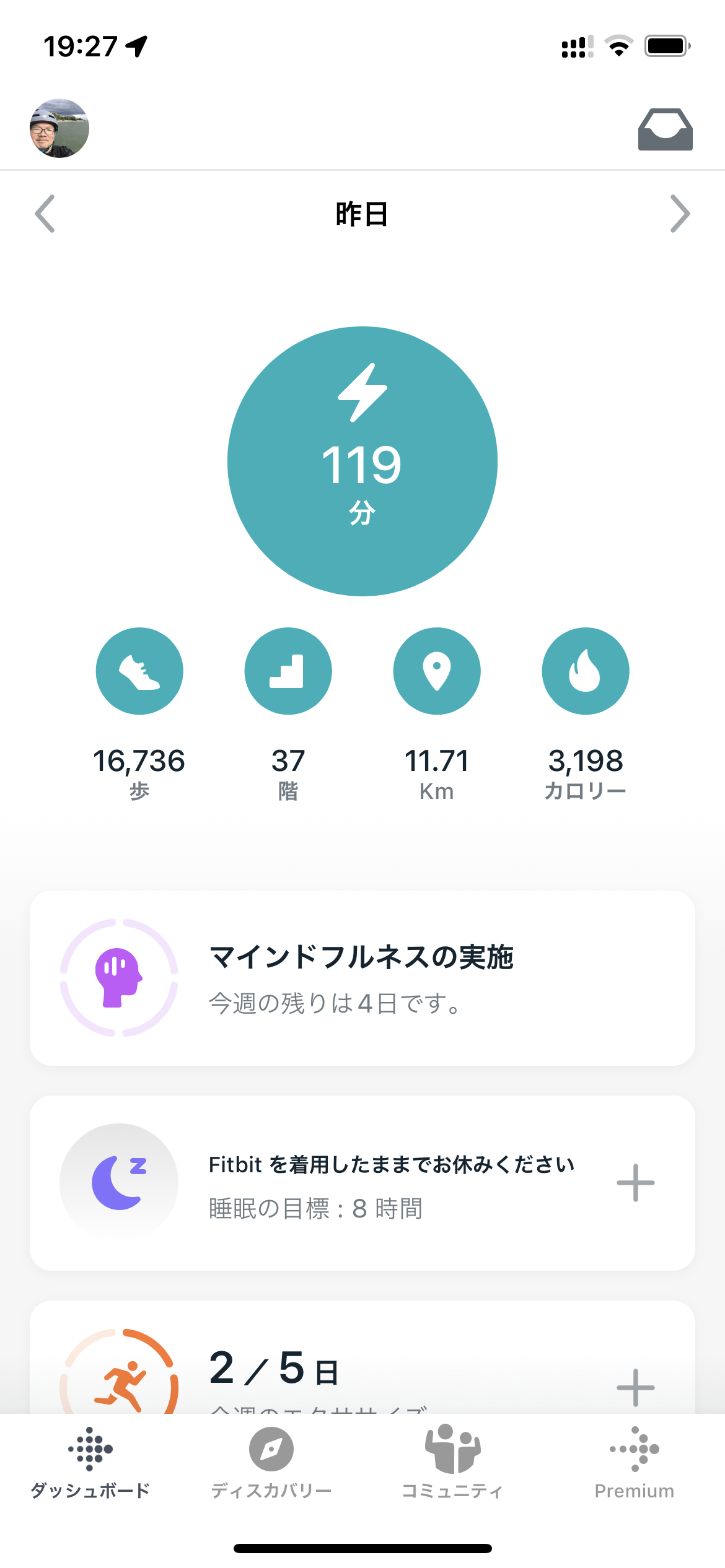
Task: Switch to the ダッシュボード tab
Action: tap(90, 1461)
